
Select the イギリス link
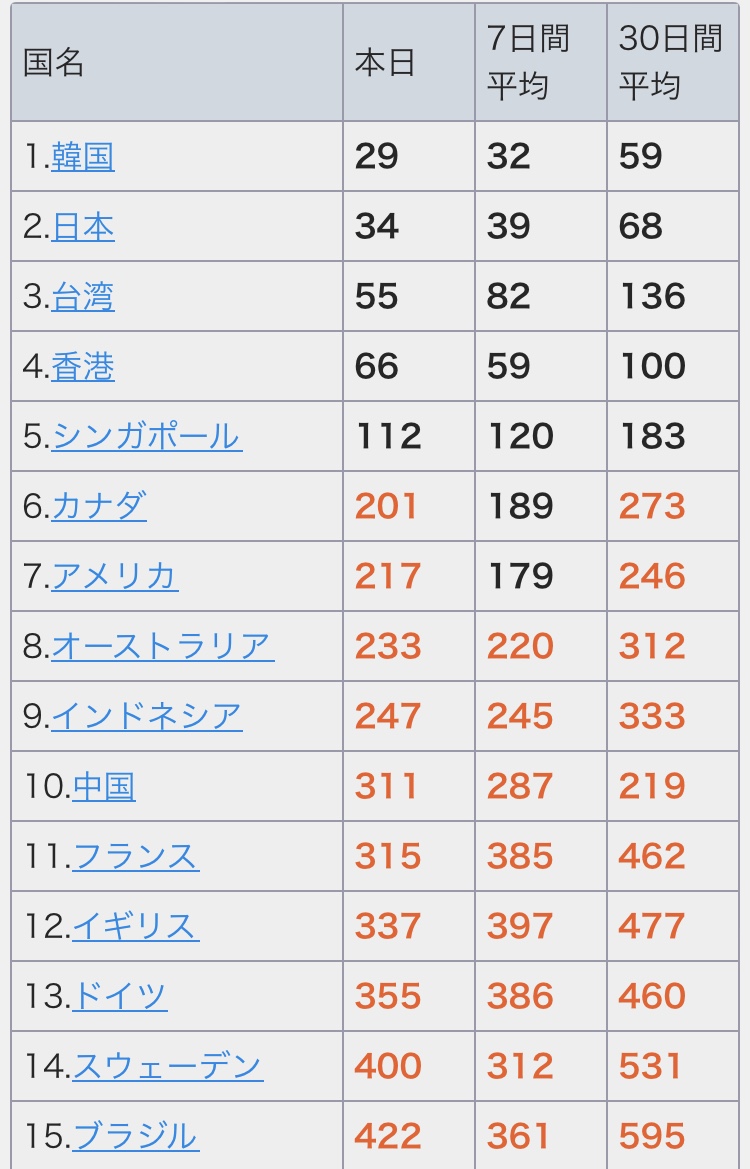(x=135, y=927)
